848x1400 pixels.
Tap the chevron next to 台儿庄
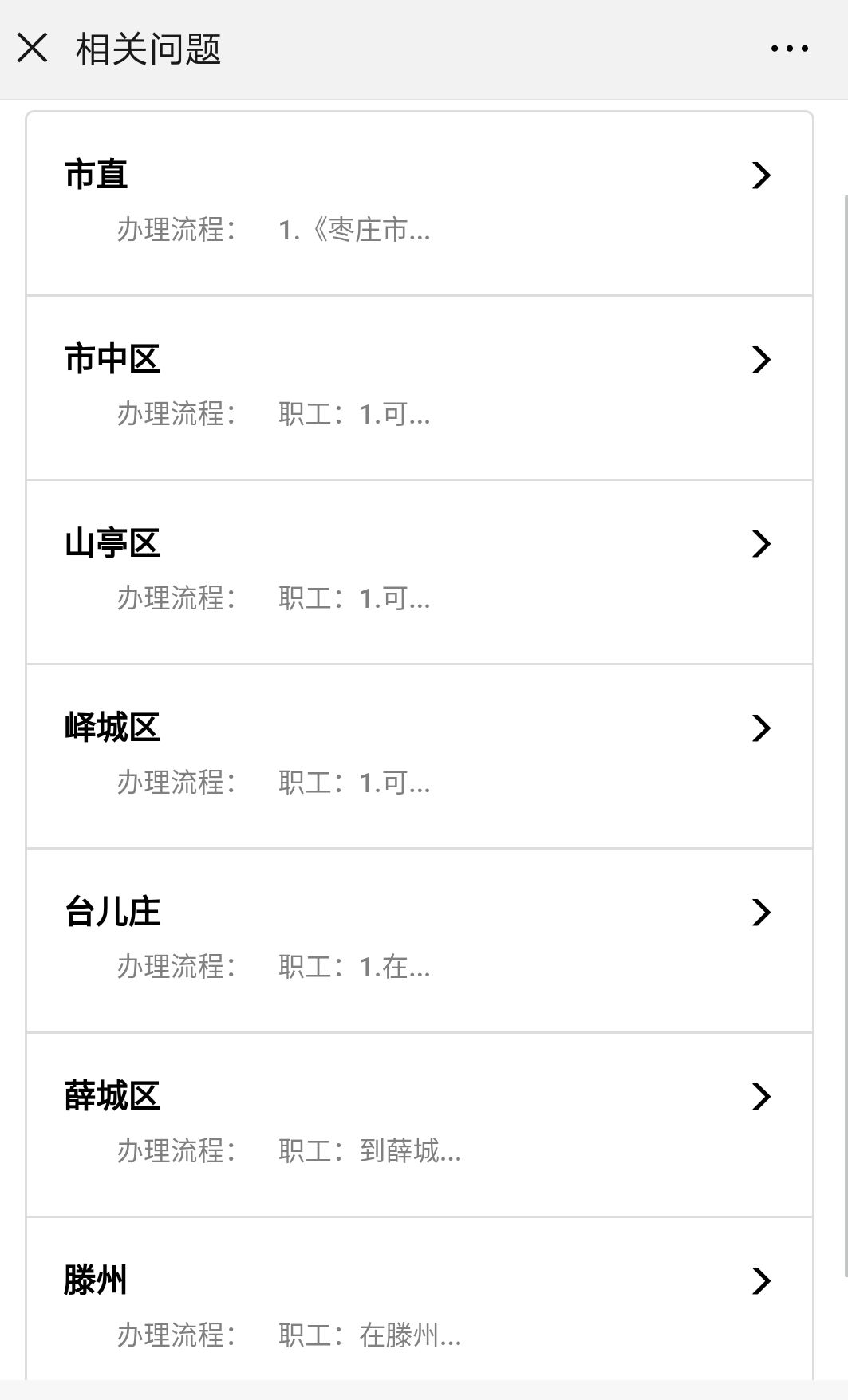pos(760,913)
